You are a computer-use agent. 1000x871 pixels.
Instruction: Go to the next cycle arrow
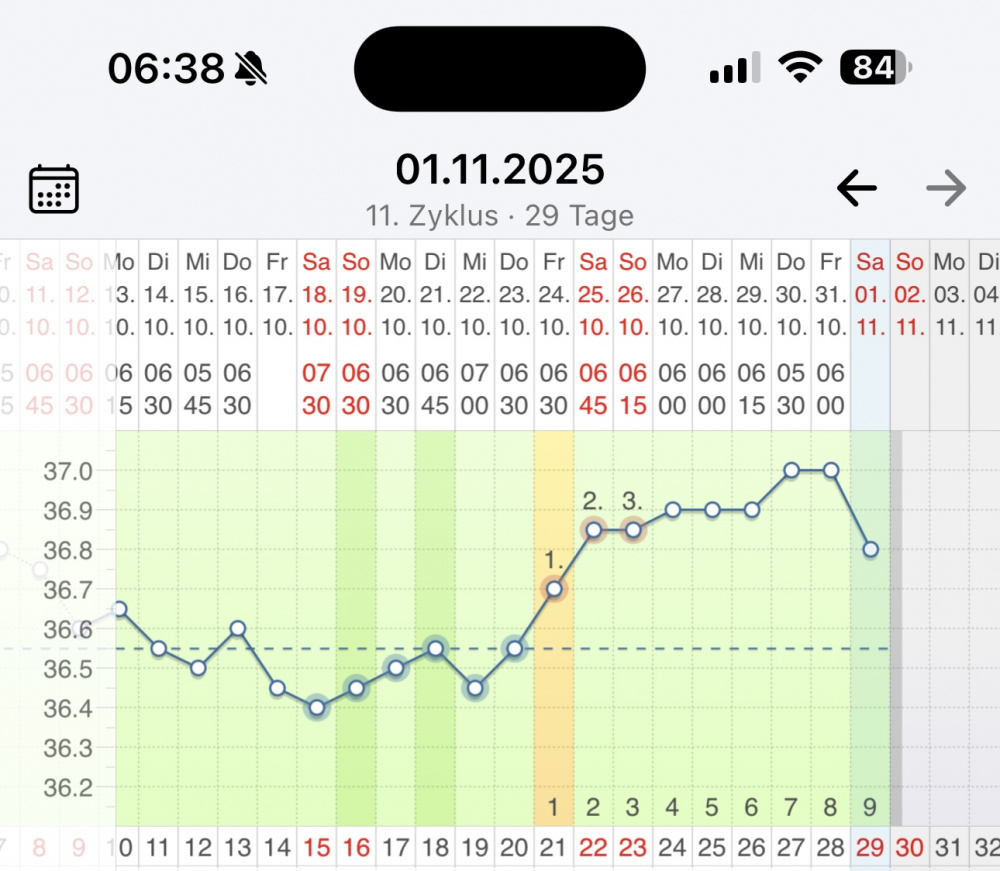945,188
